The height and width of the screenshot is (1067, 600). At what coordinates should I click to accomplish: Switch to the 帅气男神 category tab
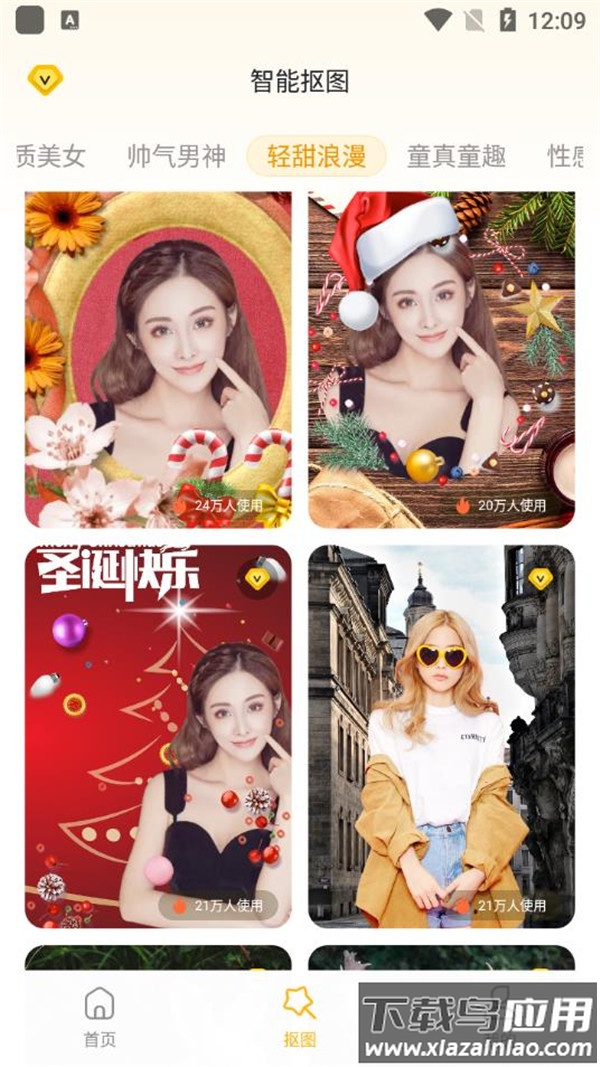(x=176, y=156)
